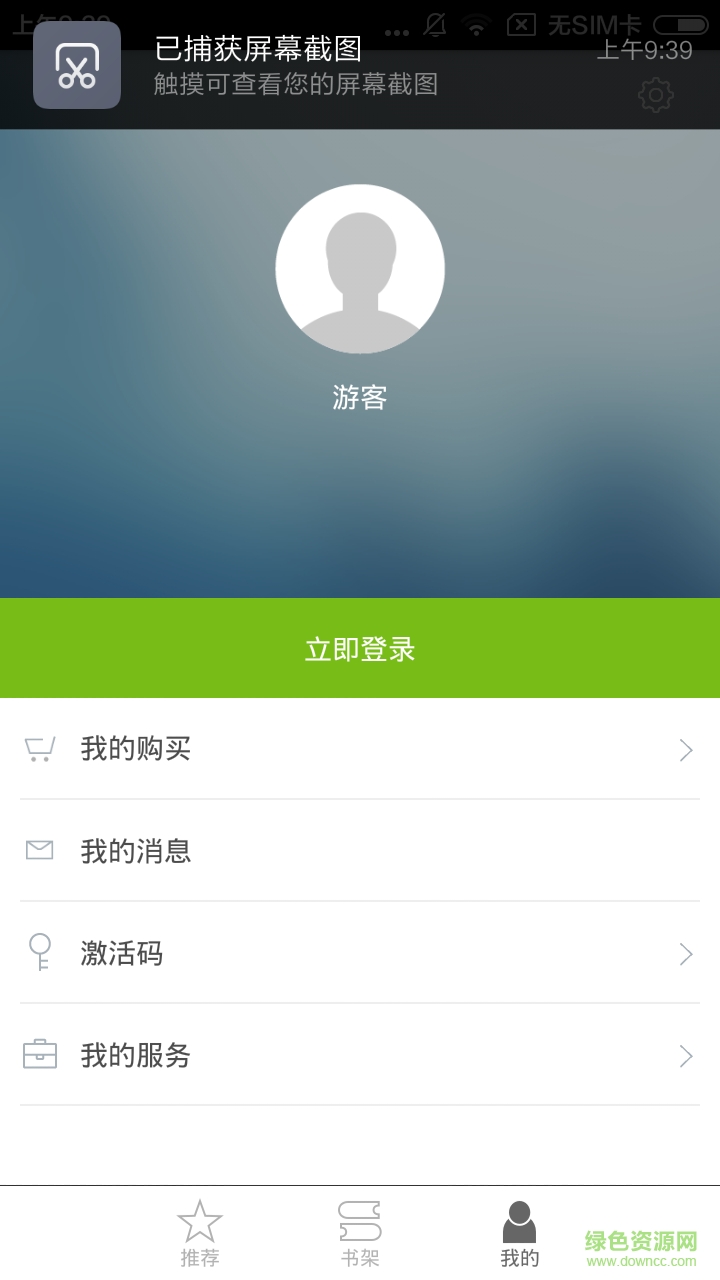Tap the Wi-Fi icon in the status bar
Image resolution: width=720 pixels, height=1280 pixels.
(x=478, y=24)
